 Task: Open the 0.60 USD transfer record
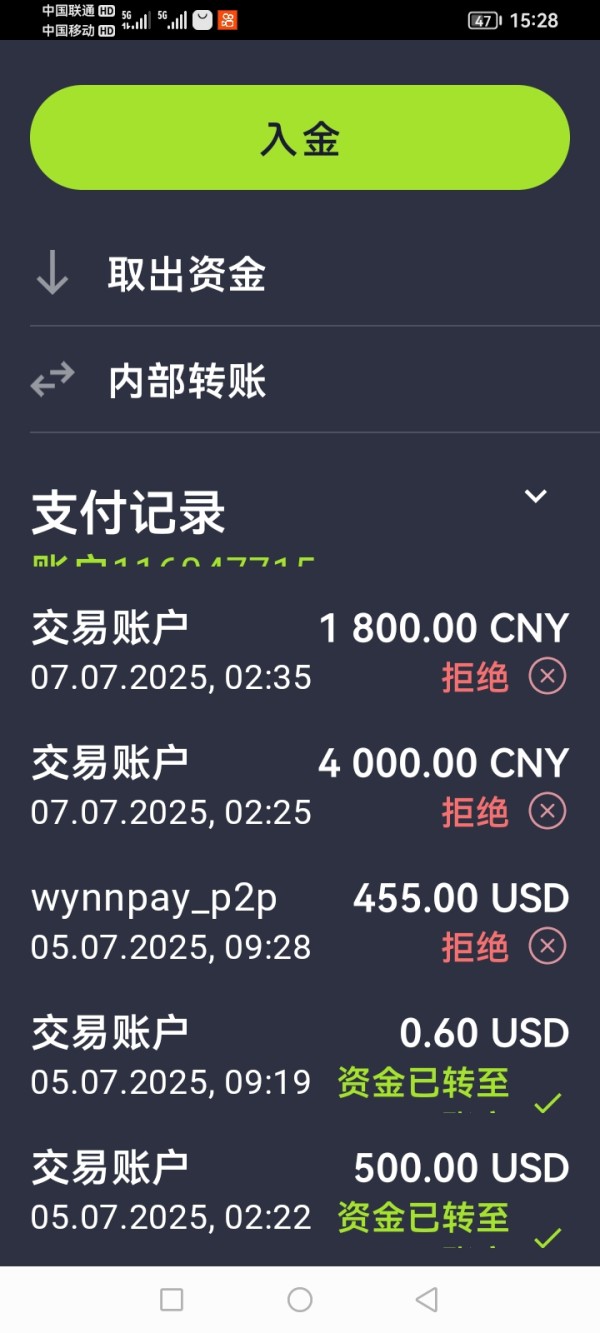(x=300, y=1057)
